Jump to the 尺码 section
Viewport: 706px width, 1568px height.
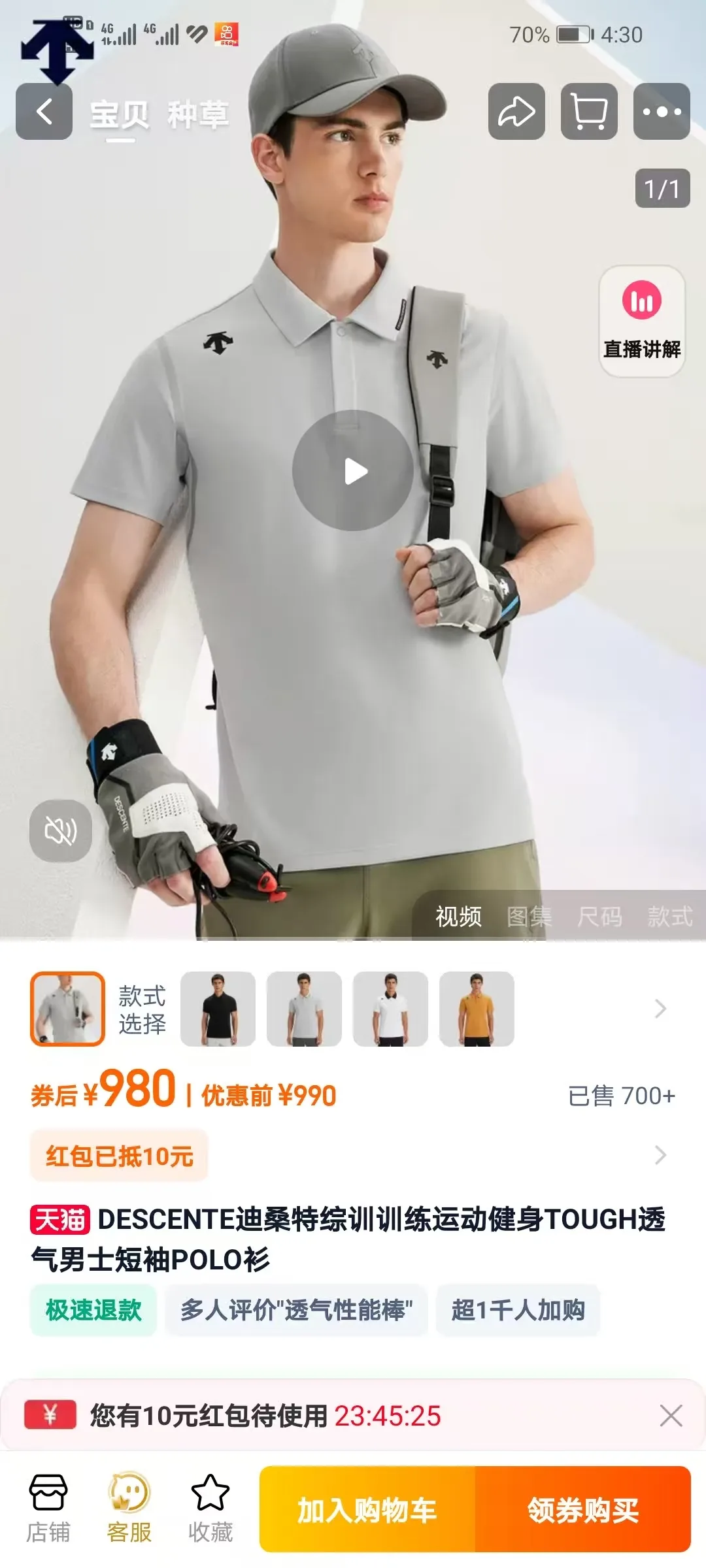(599, 917)
